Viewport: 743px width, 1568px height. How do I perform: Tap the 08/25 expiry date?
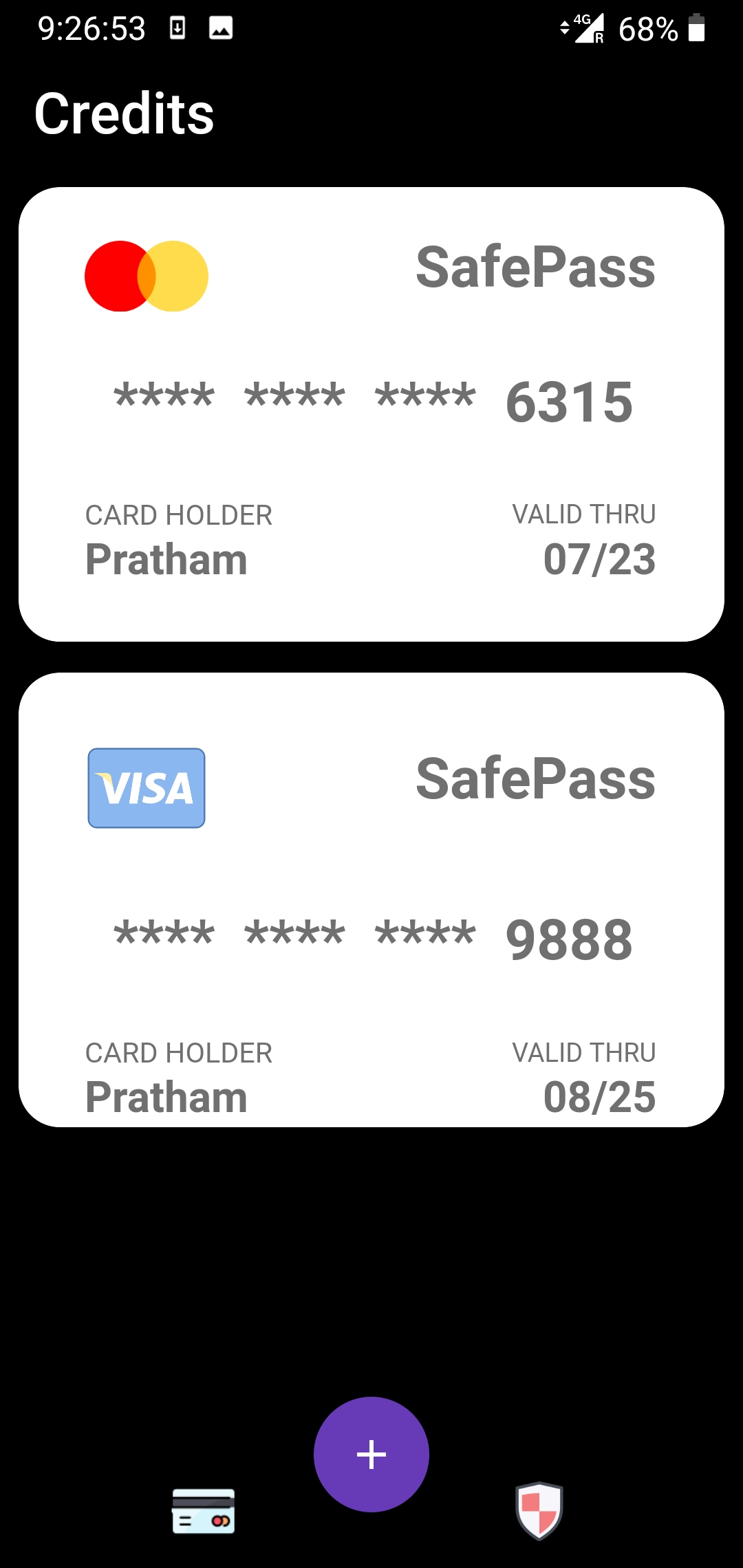(598, 1097)
